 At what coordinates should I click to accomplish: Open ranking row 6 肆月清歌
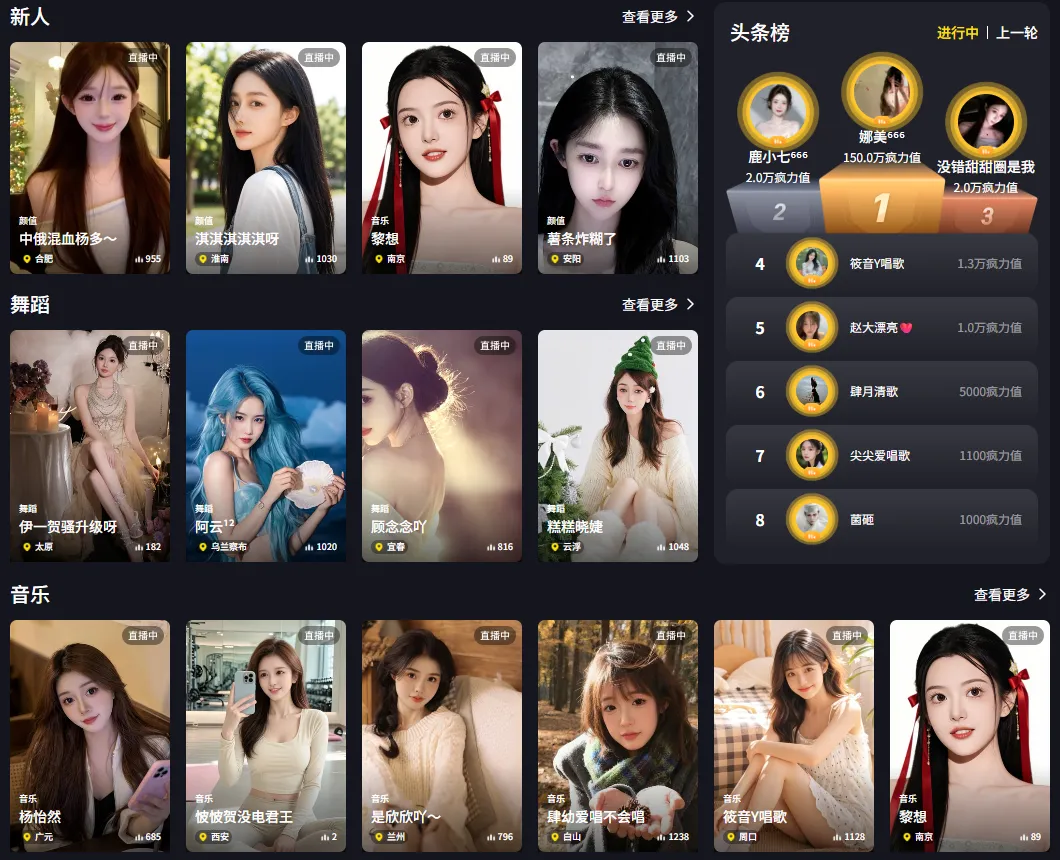881,392
